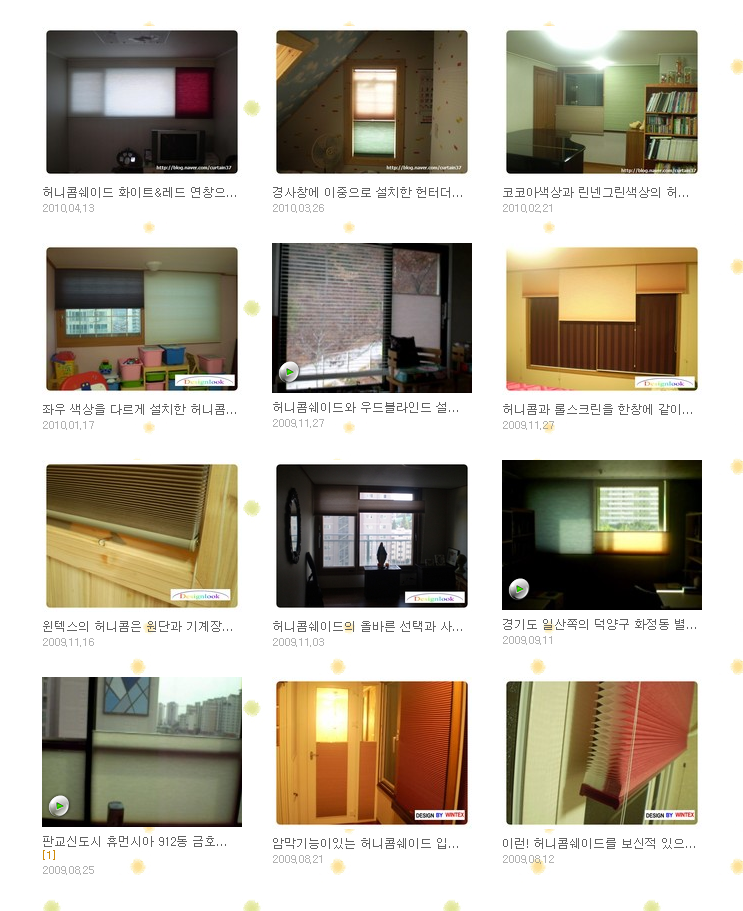Open the 허니콤과 롤스크린 post thumbnail

[x=601, y=318]
